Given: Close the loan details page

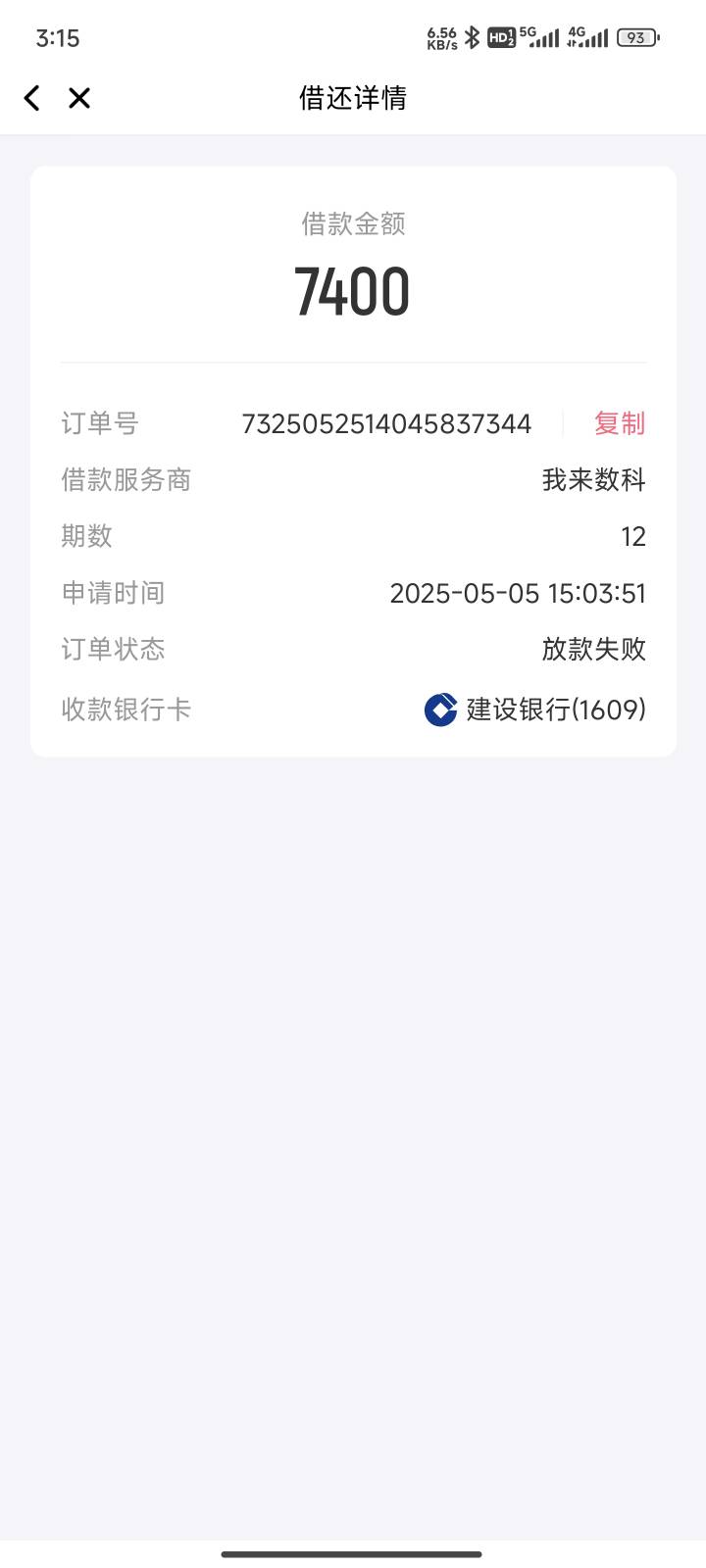Looking at the screenshot, I should click(x=79, y=98).
